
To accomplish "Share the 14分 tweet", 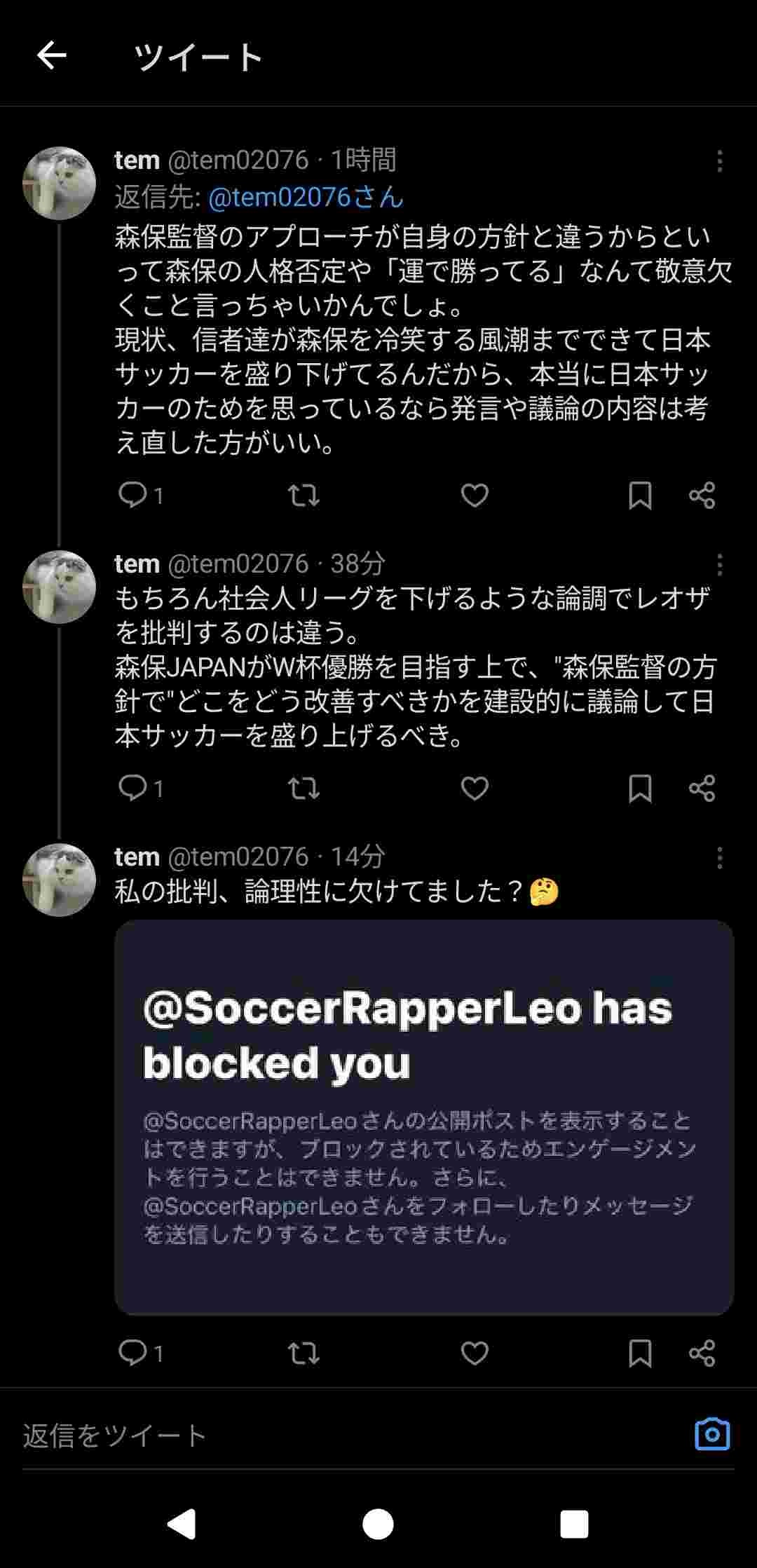I will (702, 1353).
